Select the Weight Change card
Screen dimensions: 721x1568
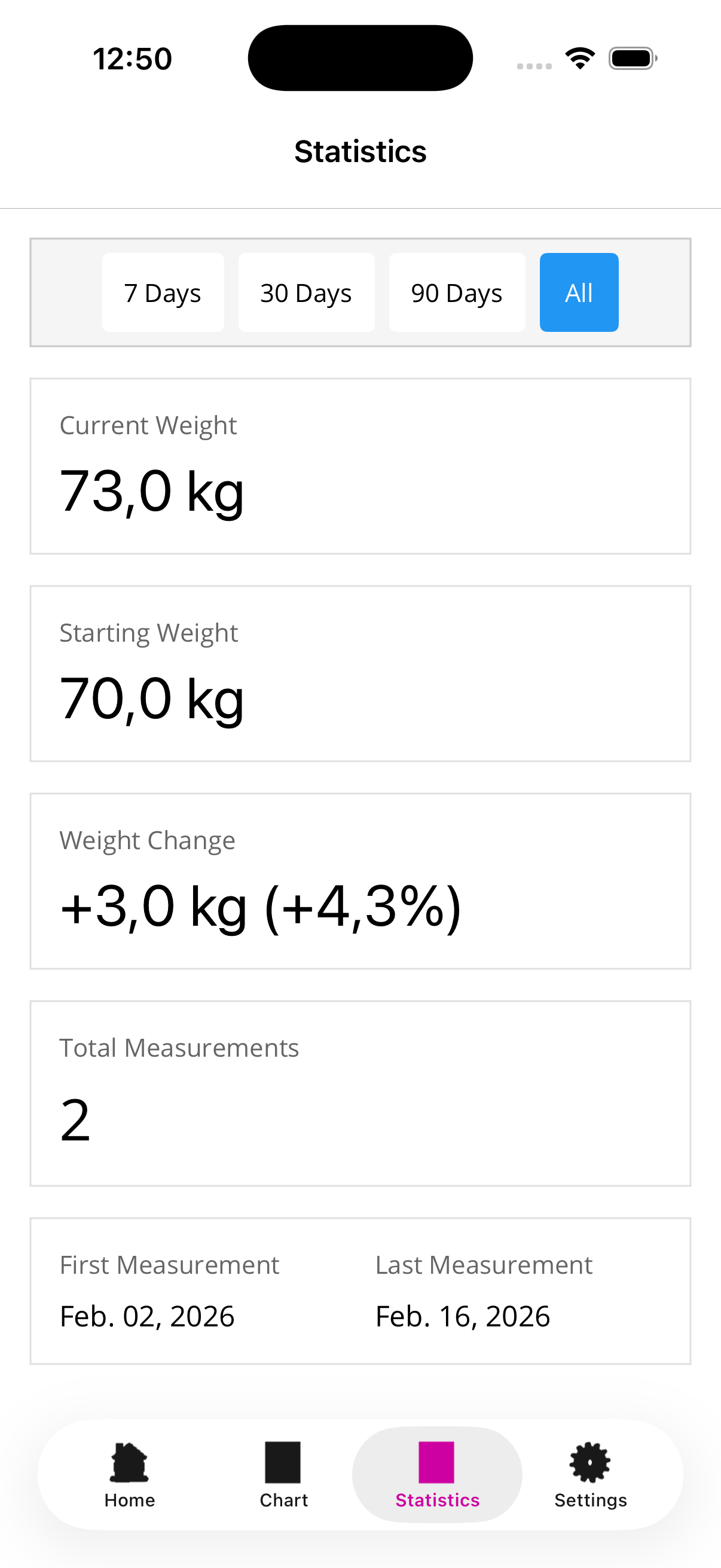coord(360,880)
